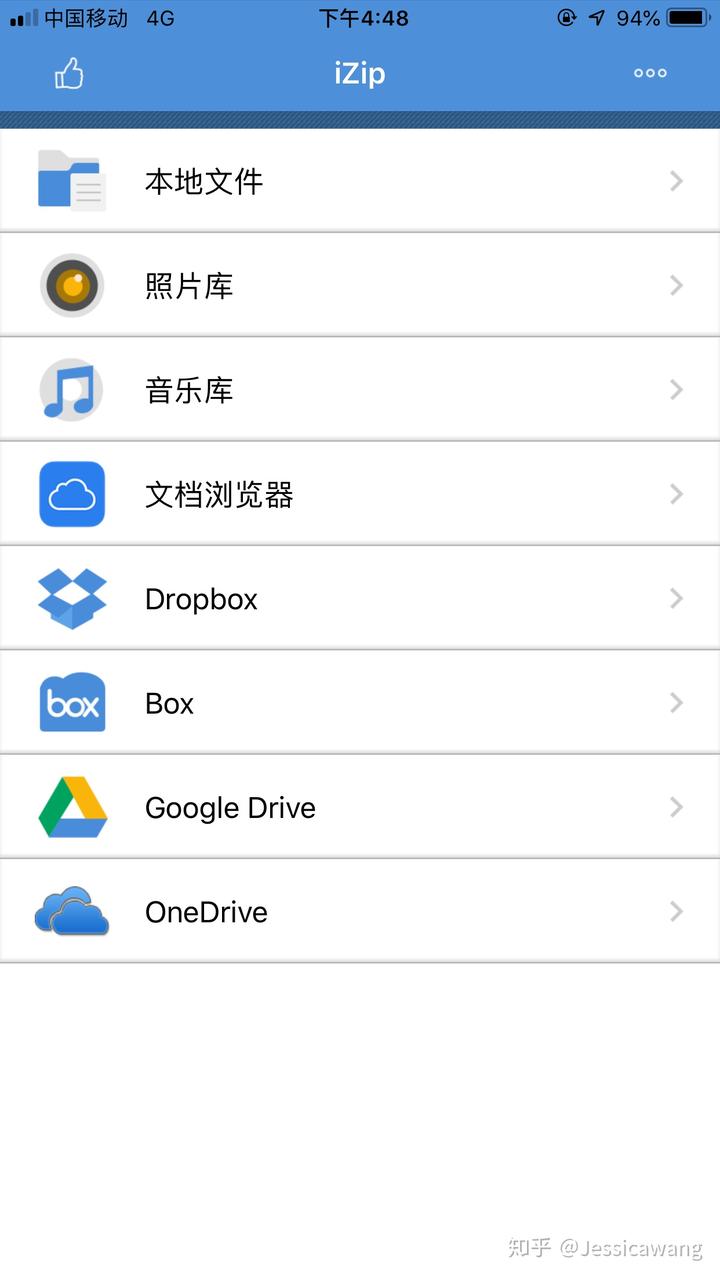Select the Google Drive list entry
The height and width of the screenshot is (1280, 720).
360,806
